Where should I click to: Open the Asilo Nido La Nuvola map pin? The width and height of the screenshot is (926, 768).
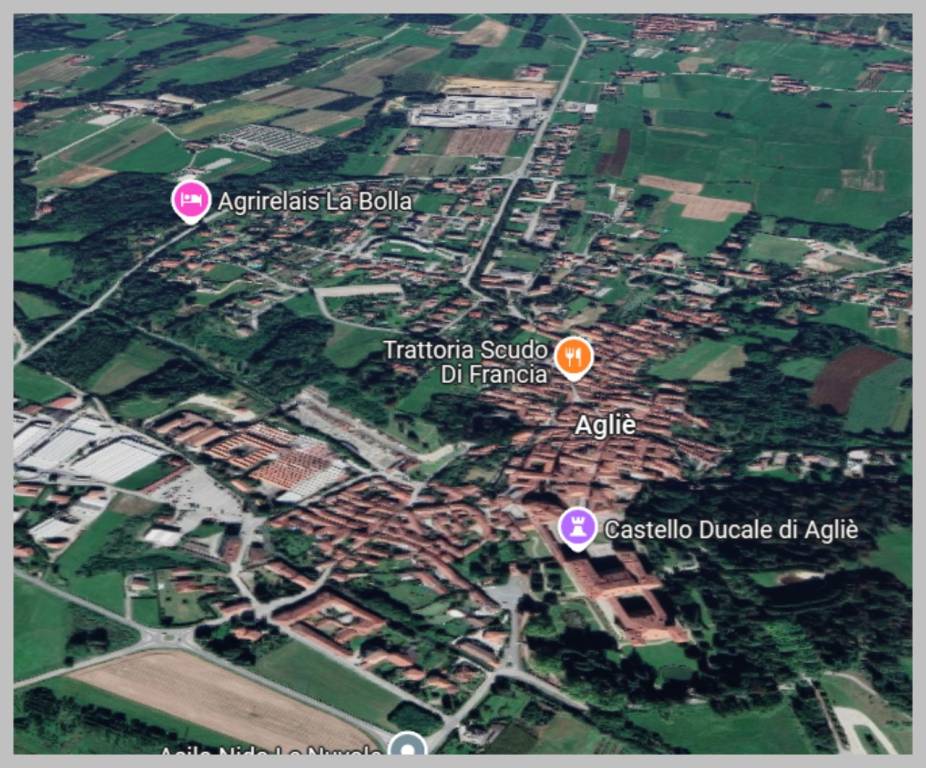coord(407,745)
